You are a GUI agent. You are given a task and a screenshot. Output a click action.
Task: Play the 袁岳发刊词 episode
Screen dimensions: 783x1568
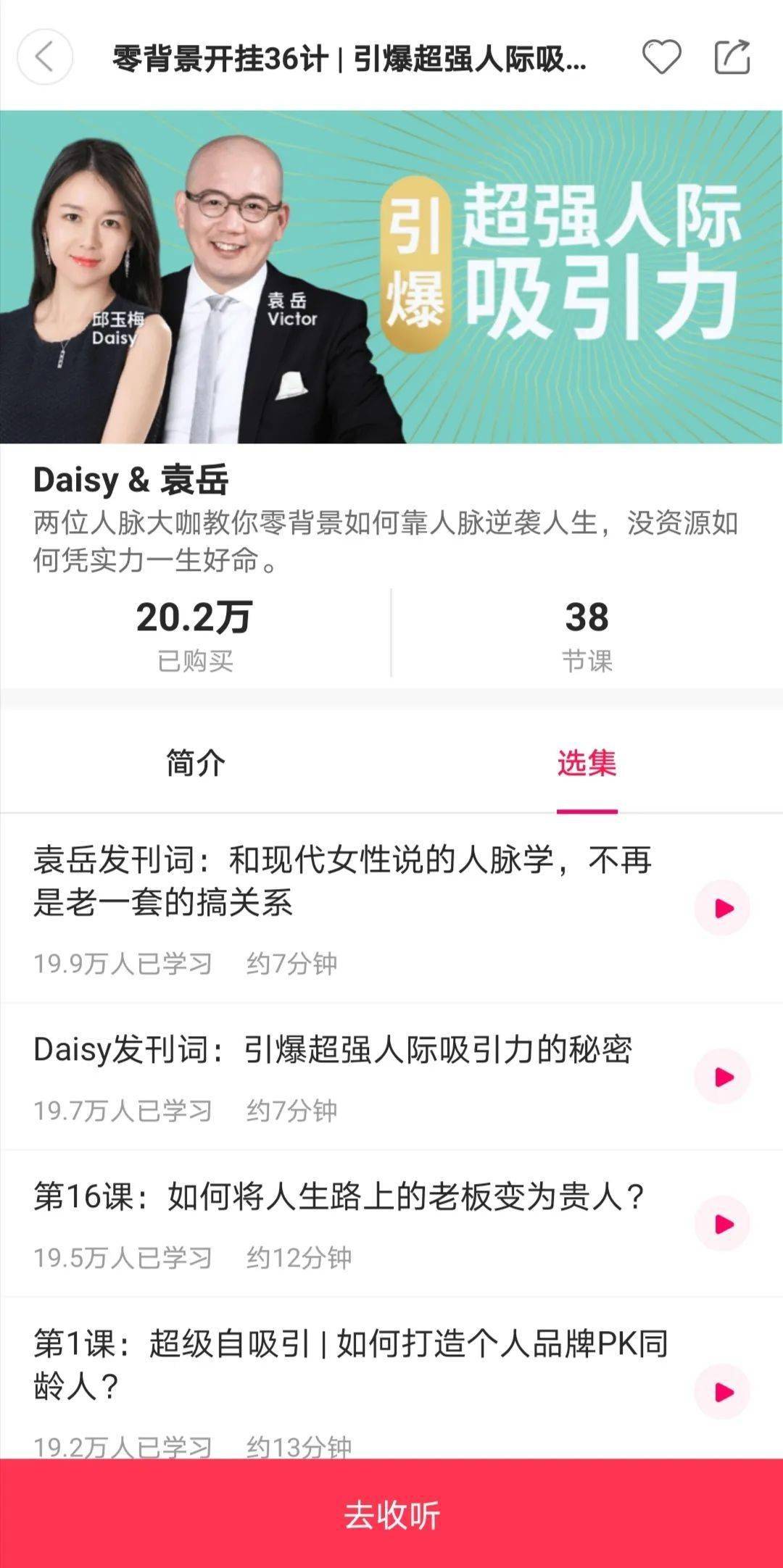coord(722,908)
